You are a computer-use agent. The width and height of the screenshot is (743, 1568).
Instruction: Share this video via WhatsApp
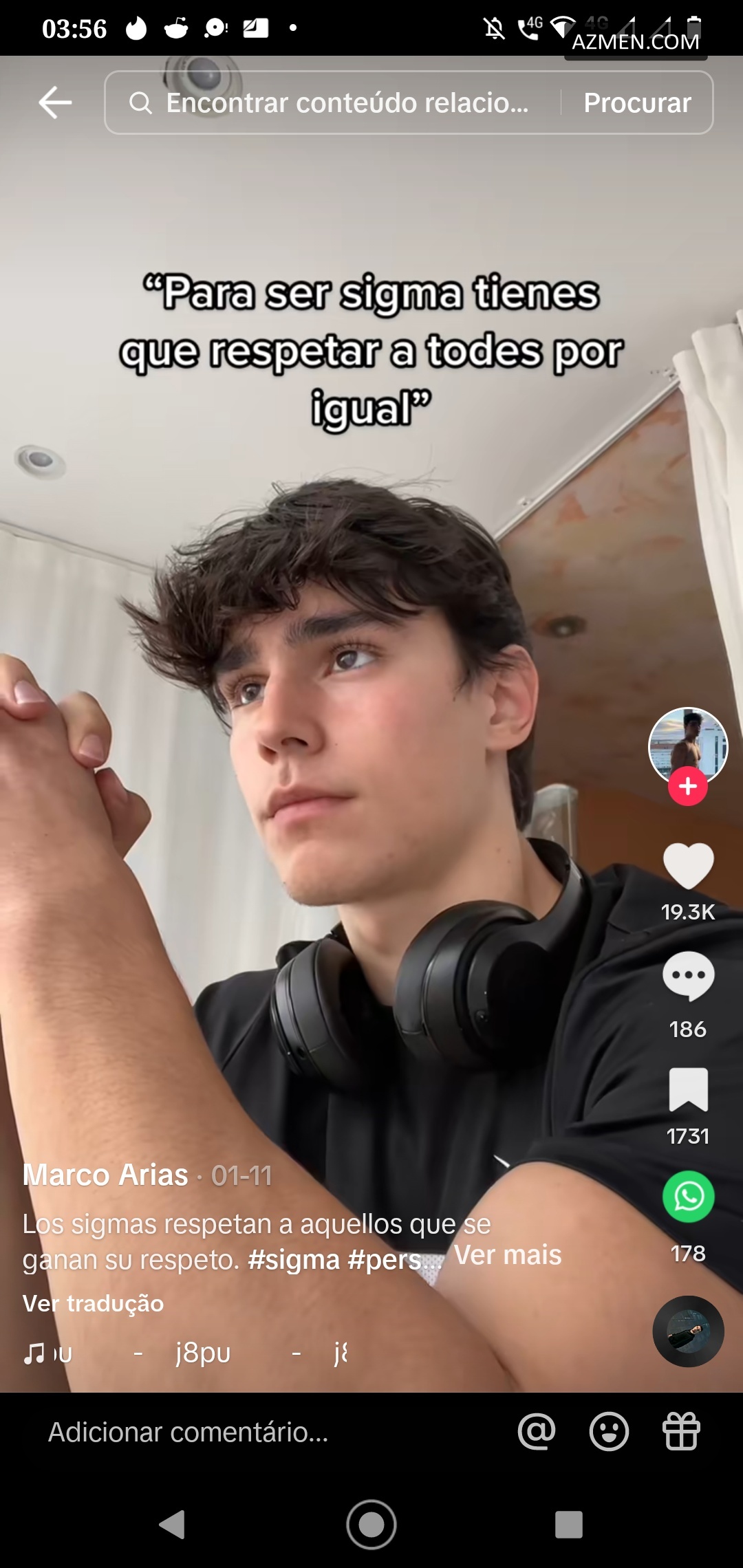(x=688, y=1197)
